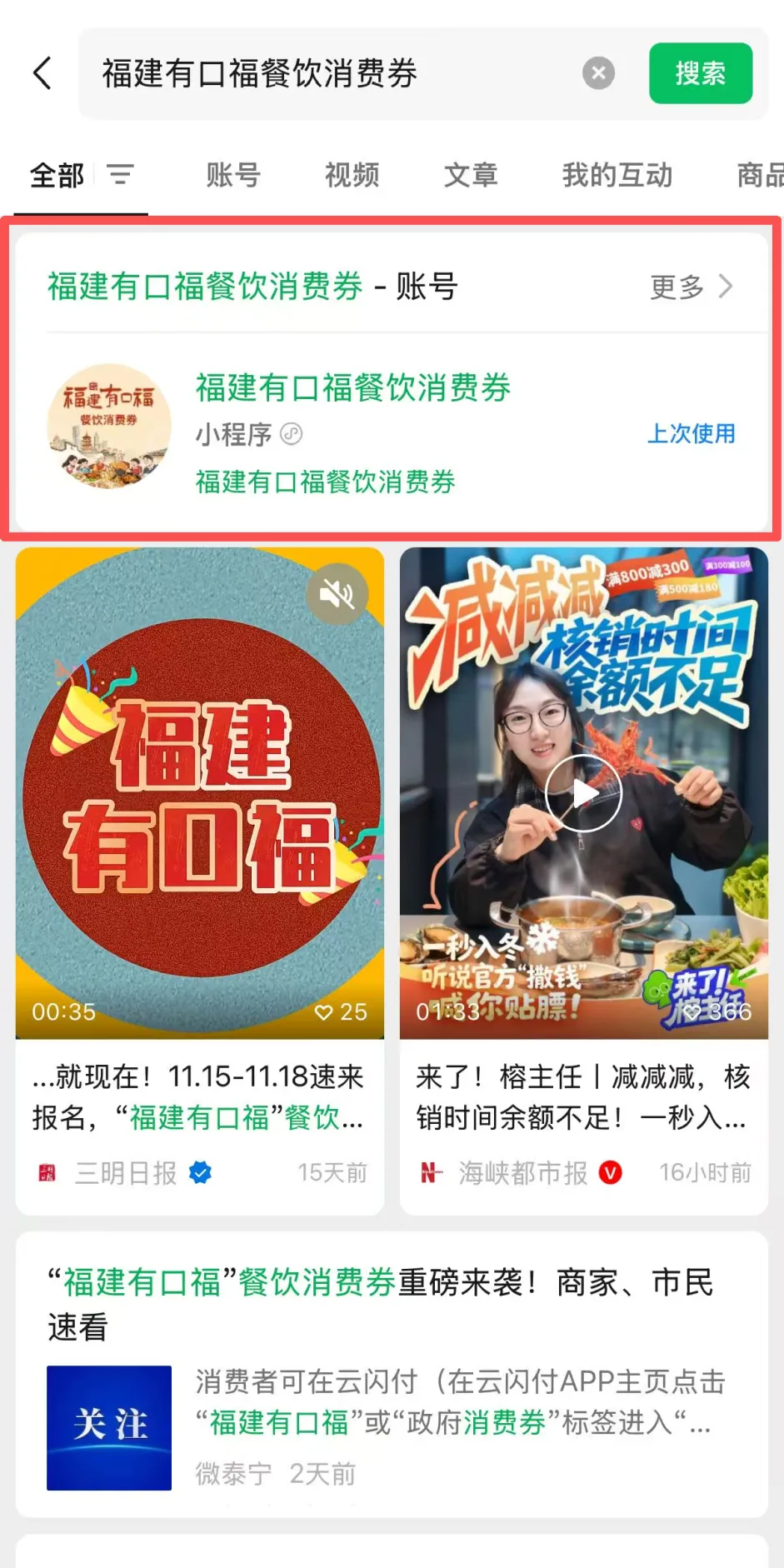Image resolution: width=784 pixels, height=1568 pixels.
Task: Tap the 海峡都市报 publisher logo
Action: click(432, 1172)
